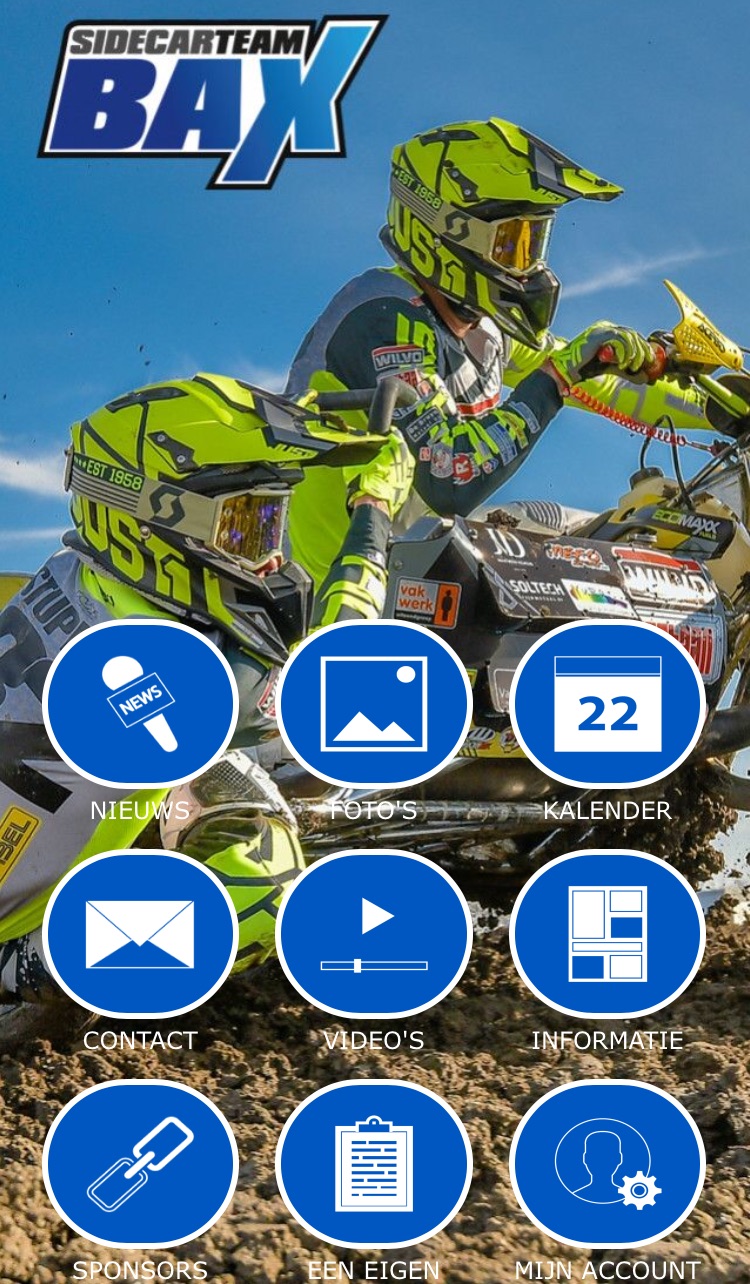Viewport: 750px width, 1284px height.
Task: Open the Kalender
Action: [x=608, y=704]
